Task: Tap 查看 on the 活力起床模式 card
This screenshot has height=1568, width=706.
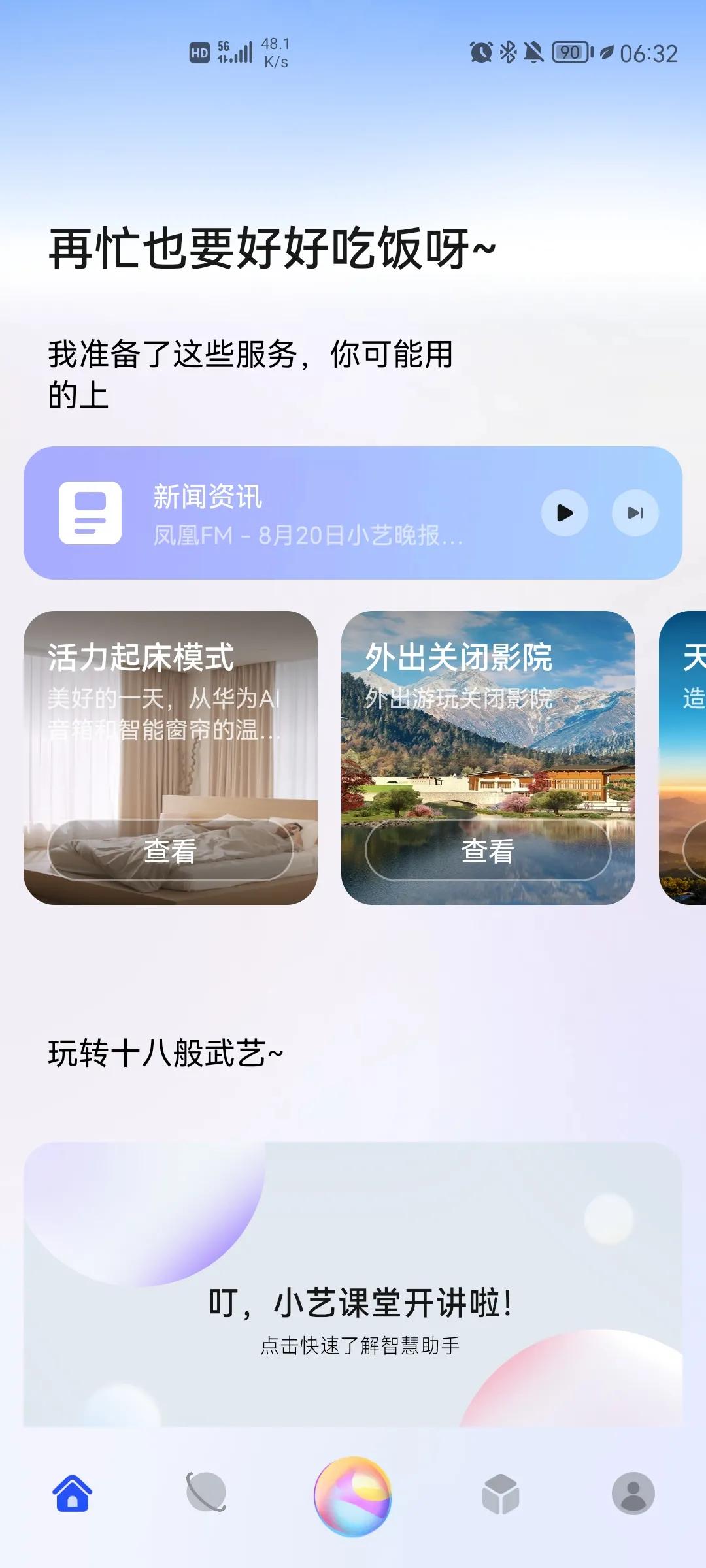Action: point(171,851)
